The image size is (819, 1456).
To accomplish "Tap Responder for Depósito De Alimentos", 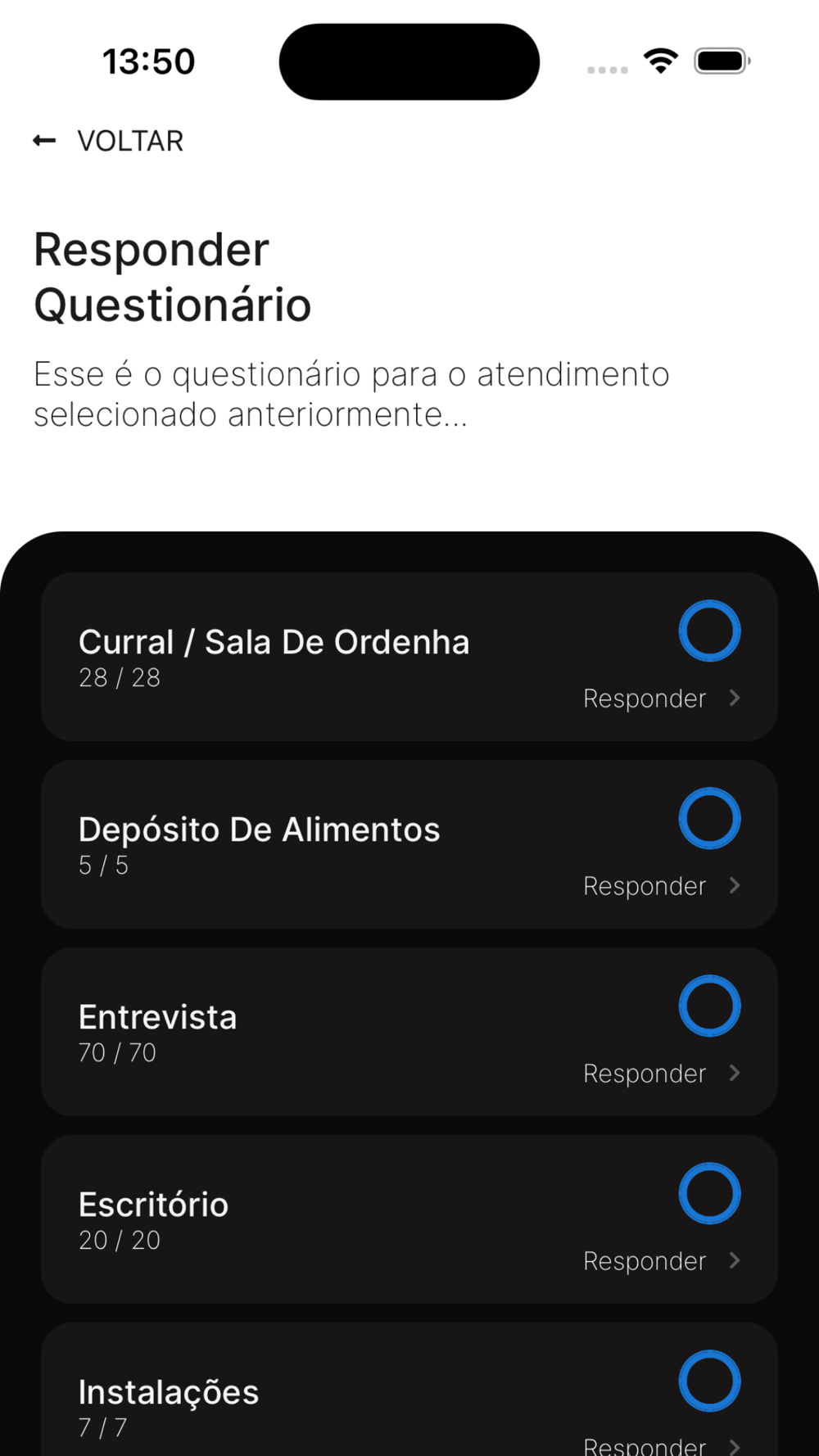I will click(662, 886).
